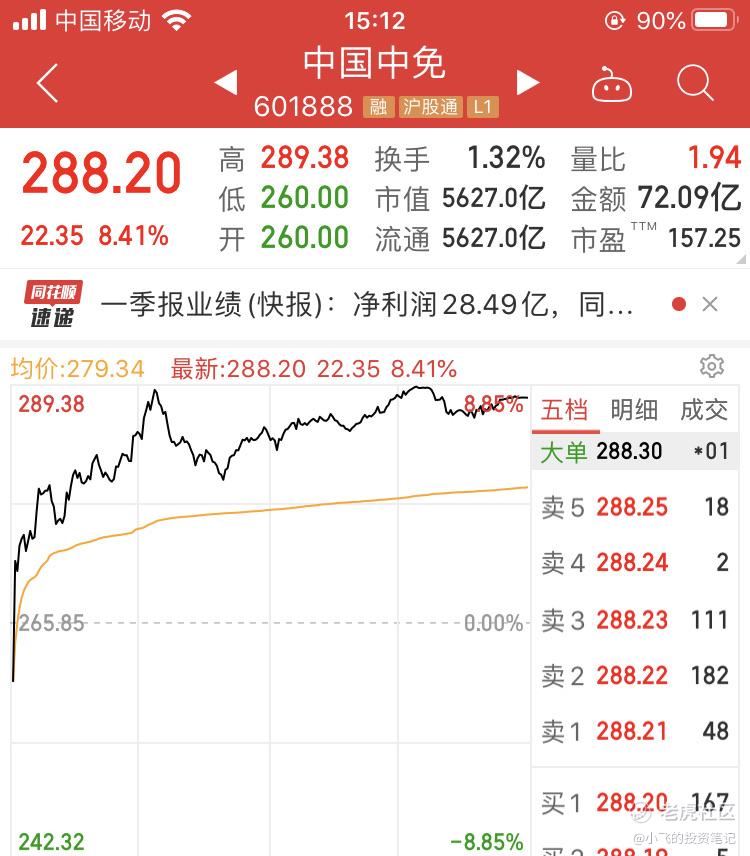Open the robot assistant icon
Screen dimensions: 750x856
(x=611, y=84)
